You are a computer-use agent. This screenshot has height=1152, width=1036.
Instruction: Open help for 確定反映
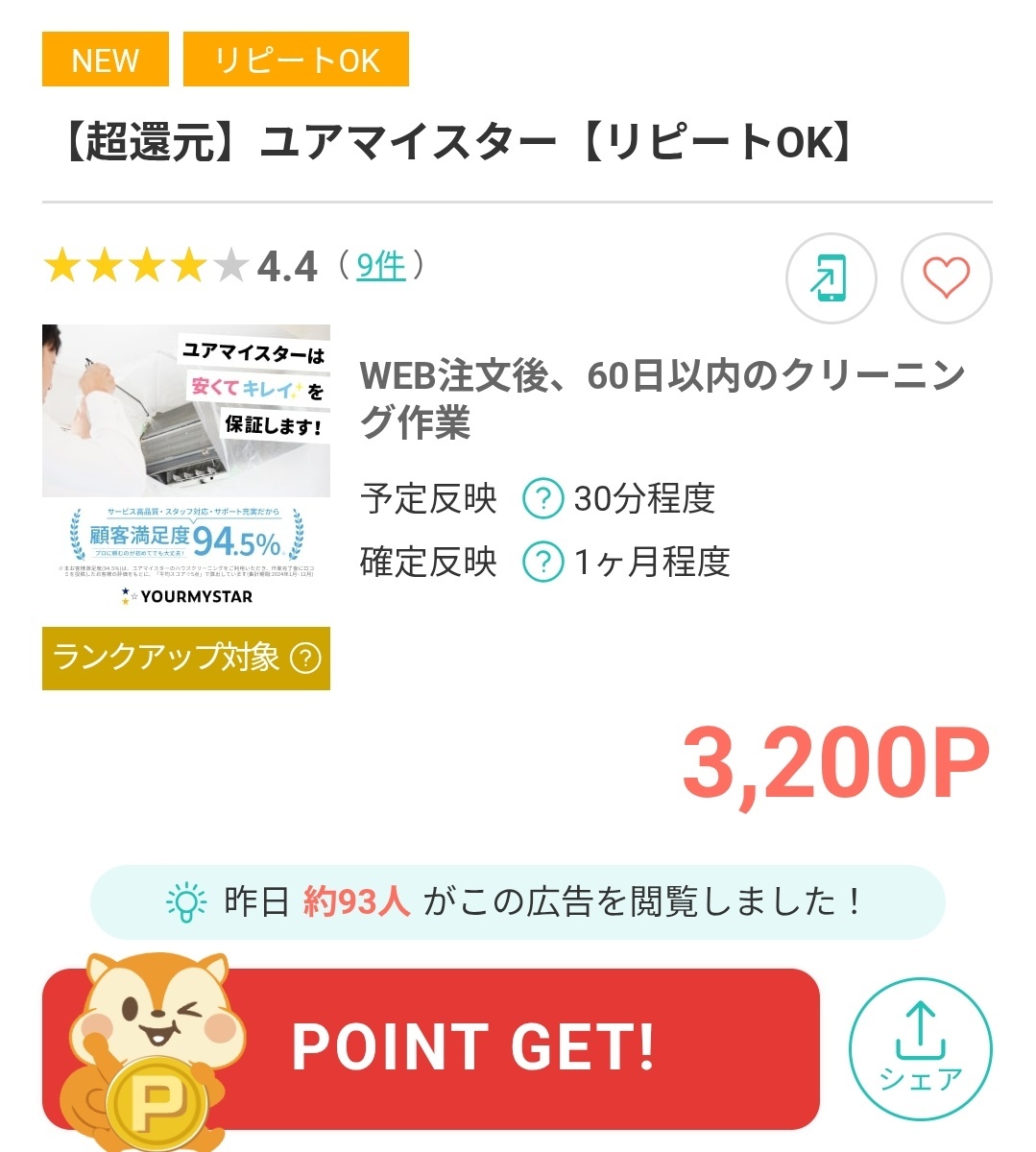(542, 563)
